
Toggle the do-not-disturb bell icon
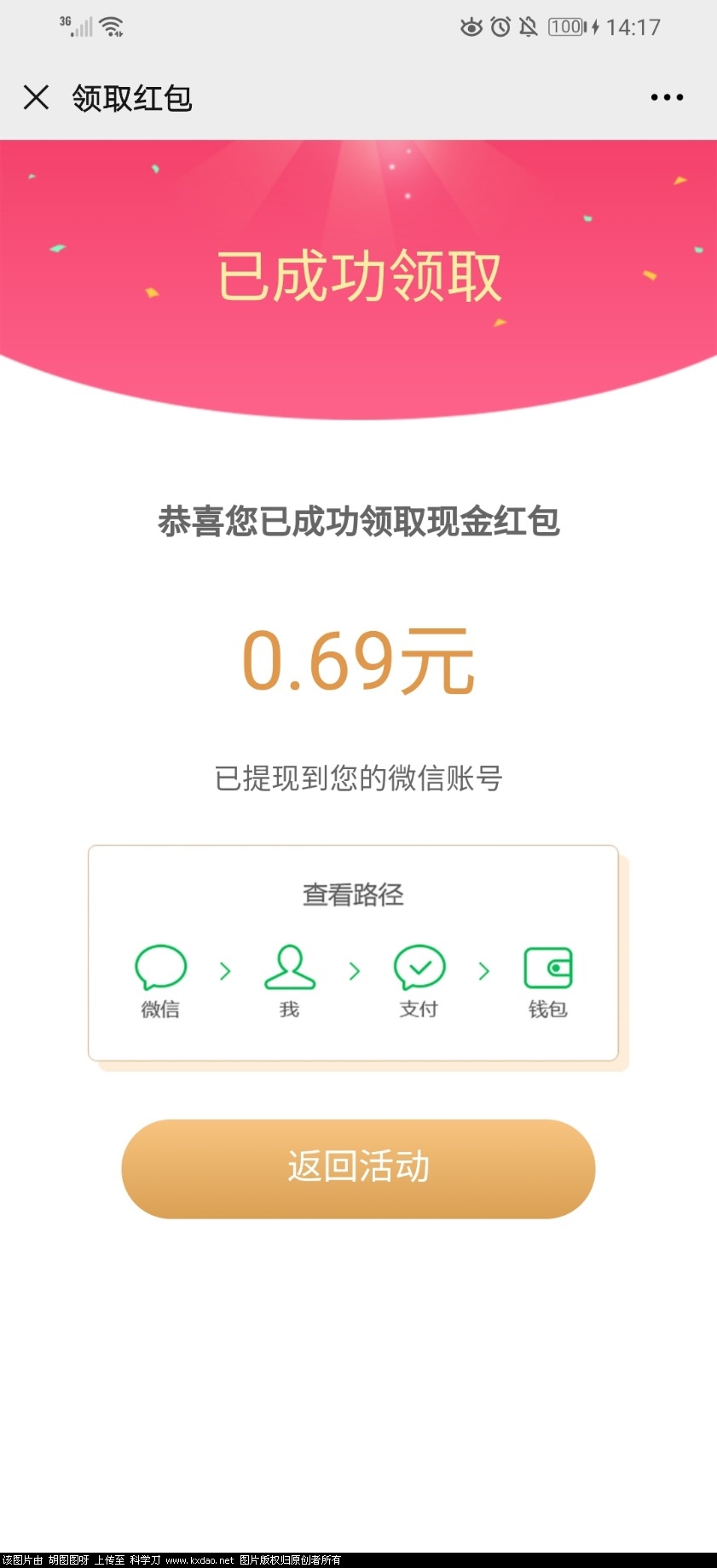pyautogui.click(x=529, y=26)
